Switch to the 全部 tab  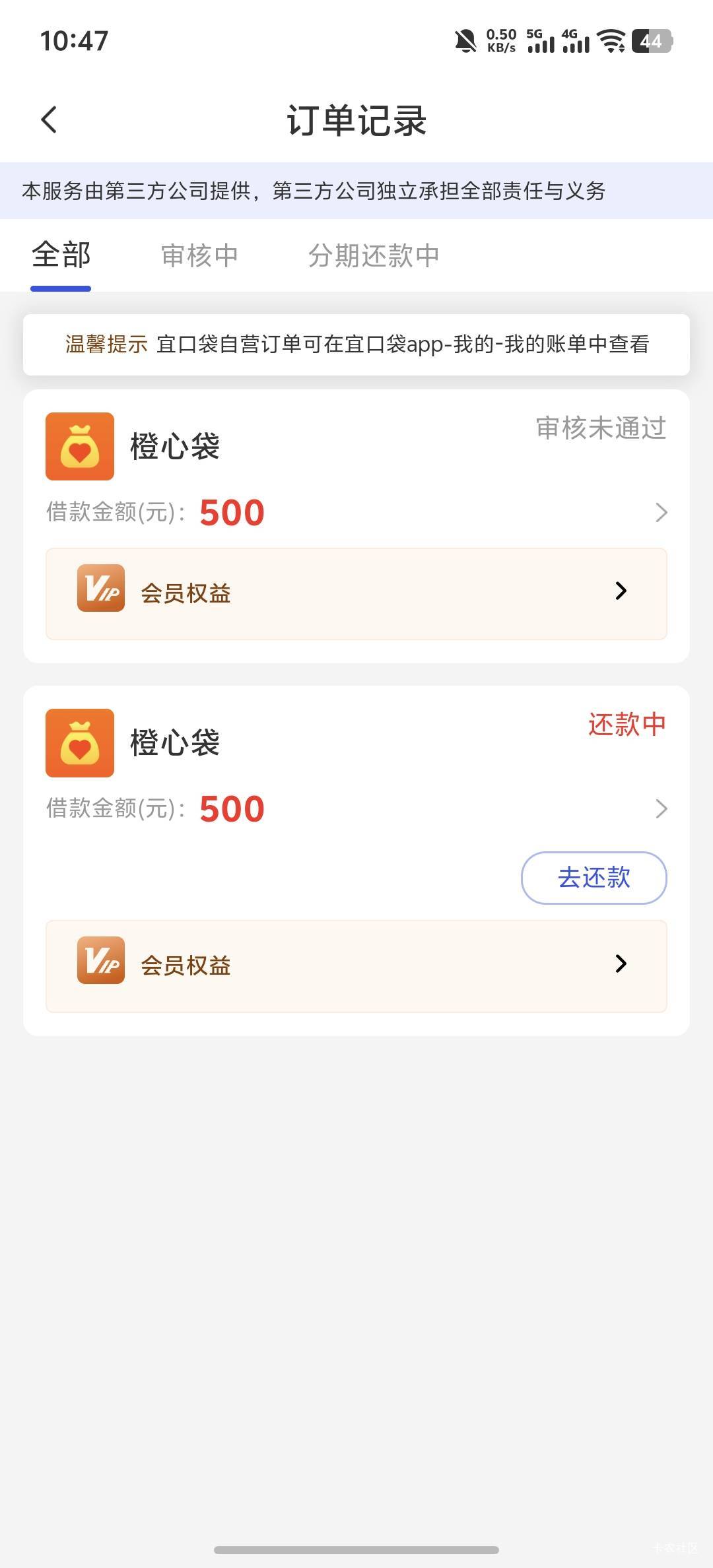tap(61, 256)
